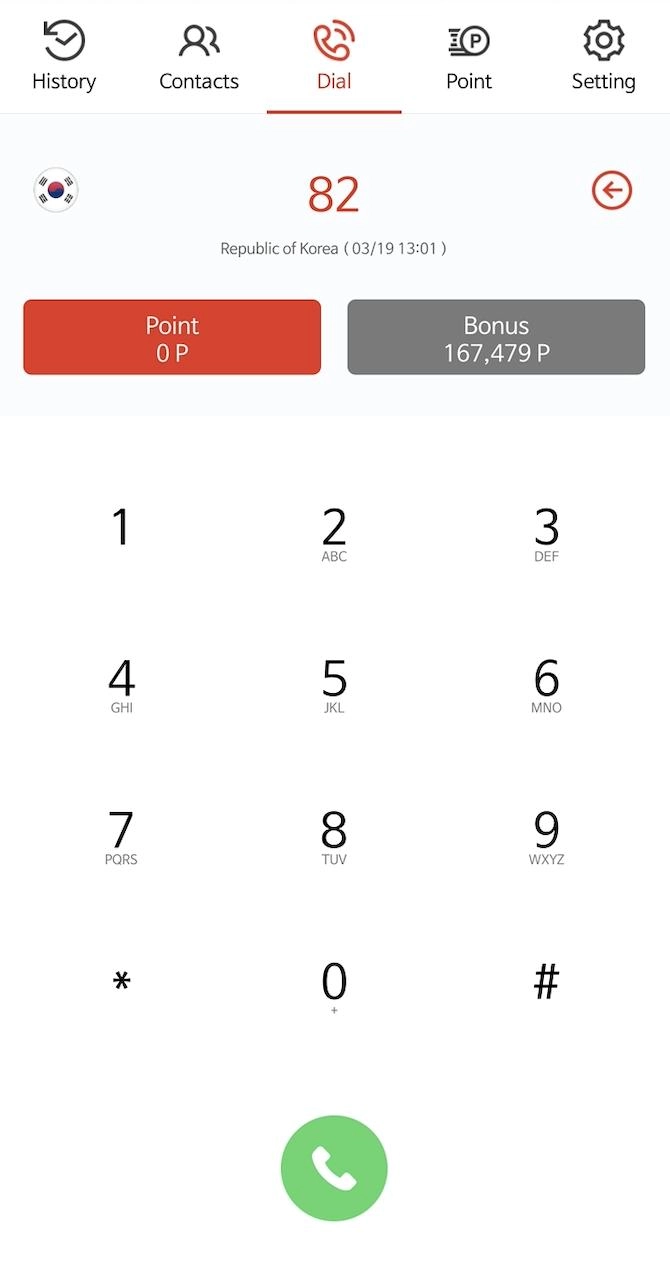This screenshot has height=1278, width=670.
Task: Open the Setting tab
Action: [x=603, y=58]
